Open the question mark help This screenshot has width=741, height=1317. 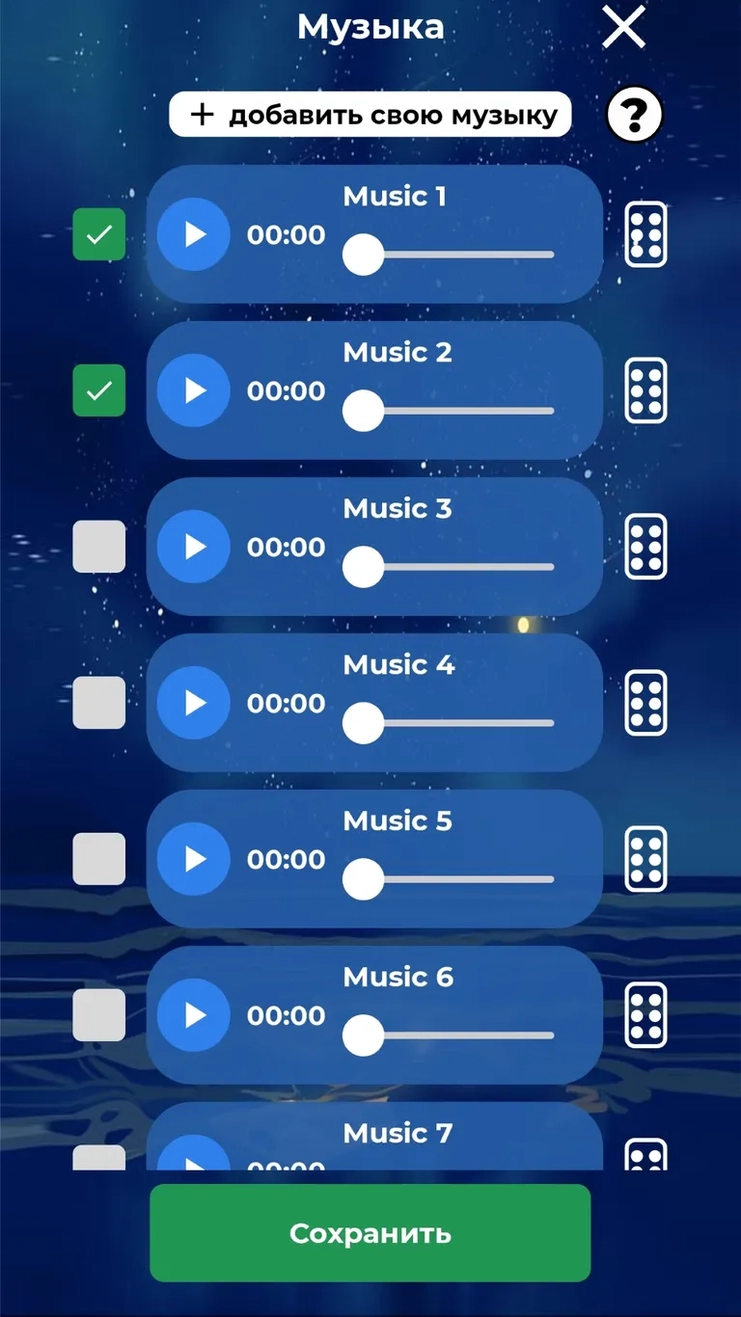[x=634, y=116]
